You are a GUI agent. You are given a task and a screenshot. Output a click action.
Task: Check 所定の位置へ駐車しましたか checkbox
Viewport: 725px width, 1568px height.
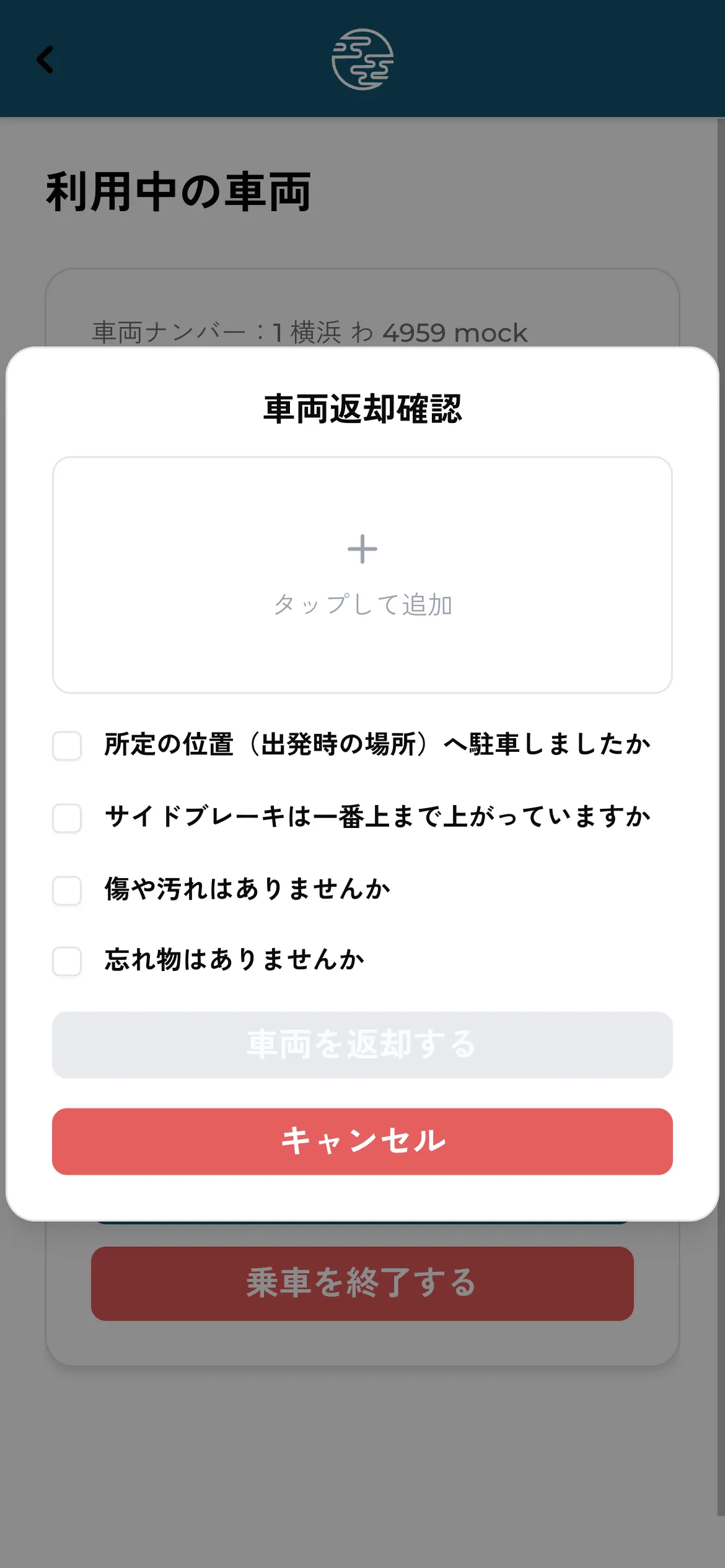(x=67, y=746)
